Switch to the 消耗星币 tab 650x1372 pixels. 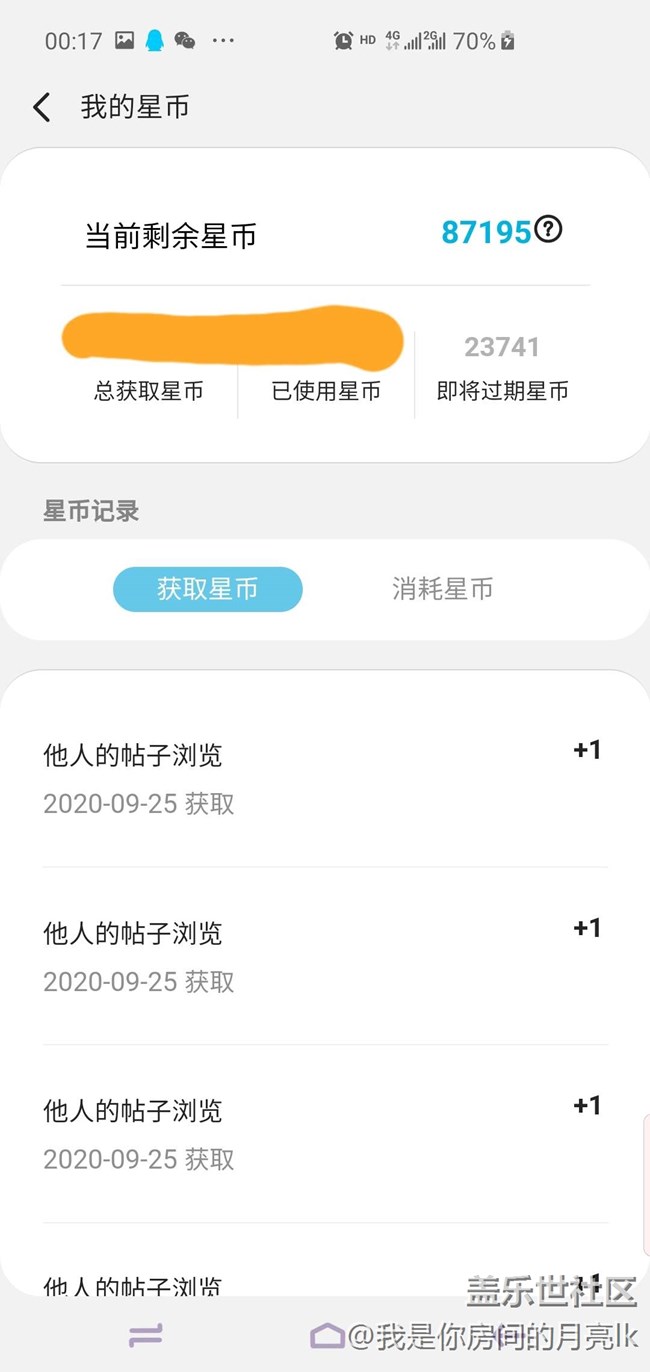(x=442, y=589)
